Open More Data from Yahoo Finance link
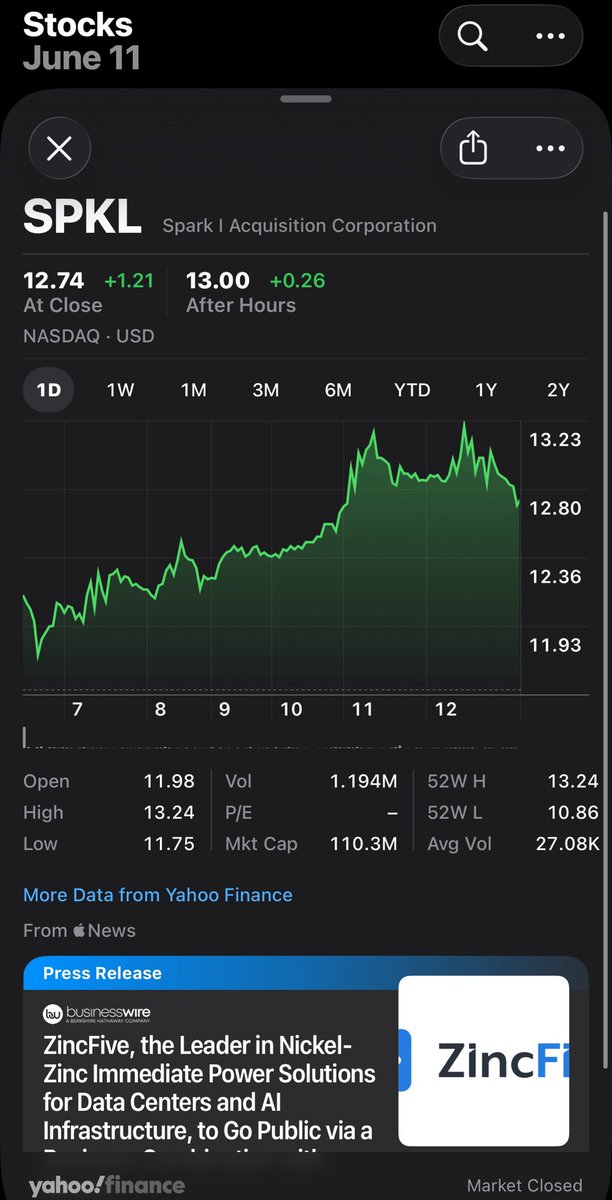The height and width of the screenshot is (1200, 612). click(158, 895)
